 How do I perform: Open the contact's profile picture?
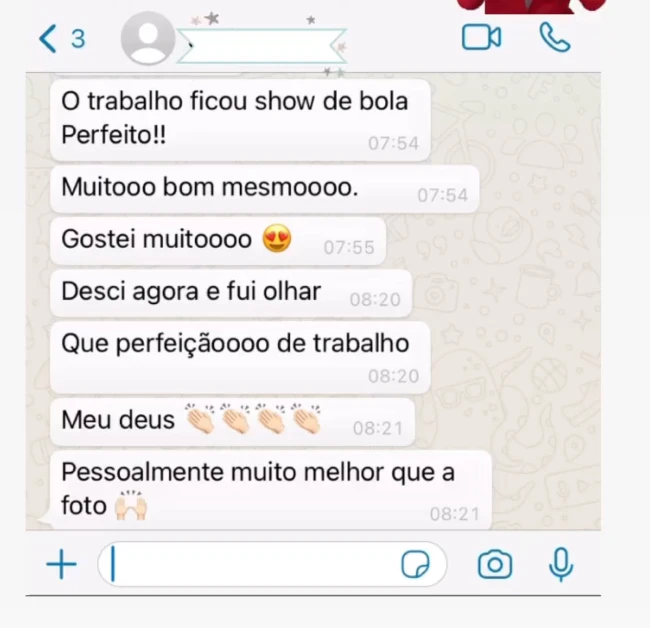click(x=147, y=40)
